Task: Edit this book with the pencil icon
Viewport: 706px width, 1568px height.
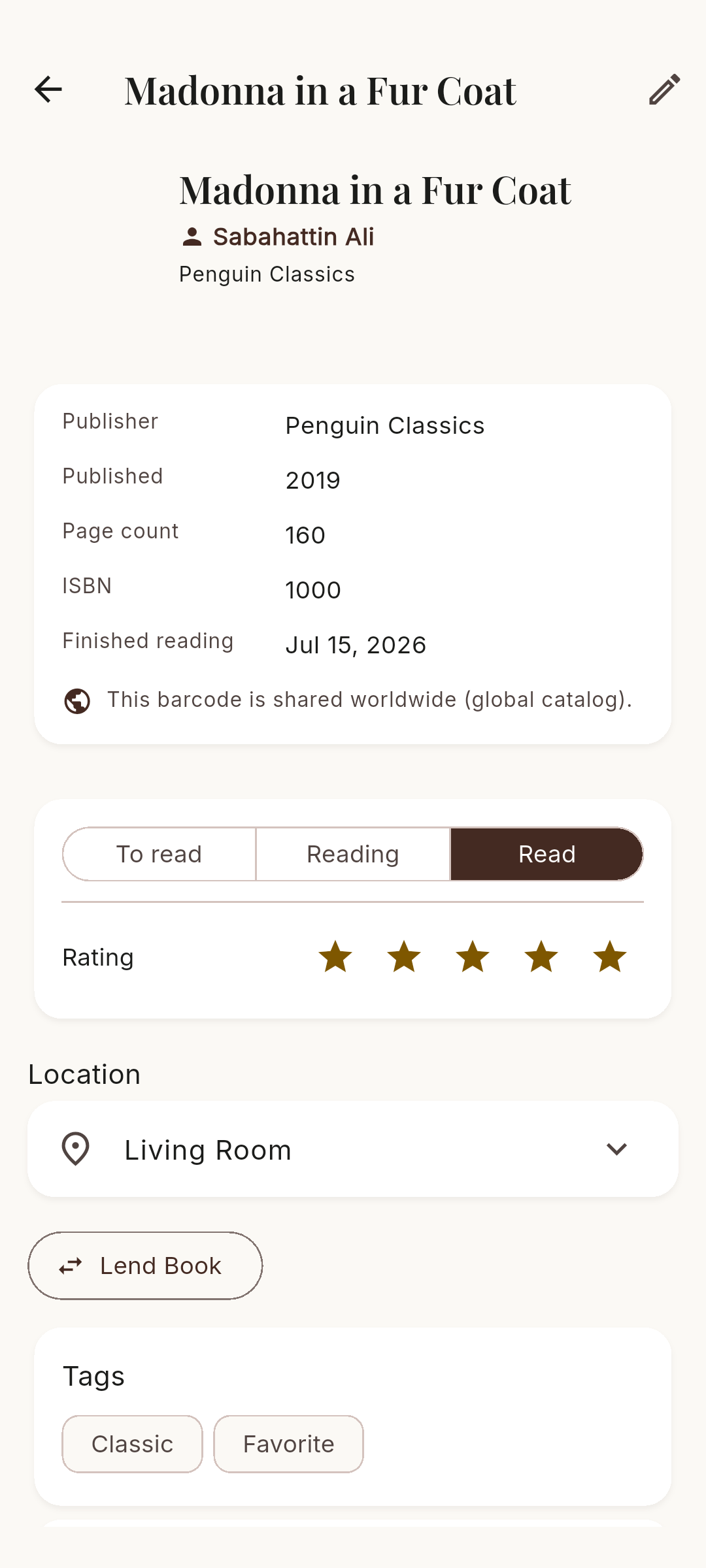Action: pyautogui.click(x=664, y=90)
